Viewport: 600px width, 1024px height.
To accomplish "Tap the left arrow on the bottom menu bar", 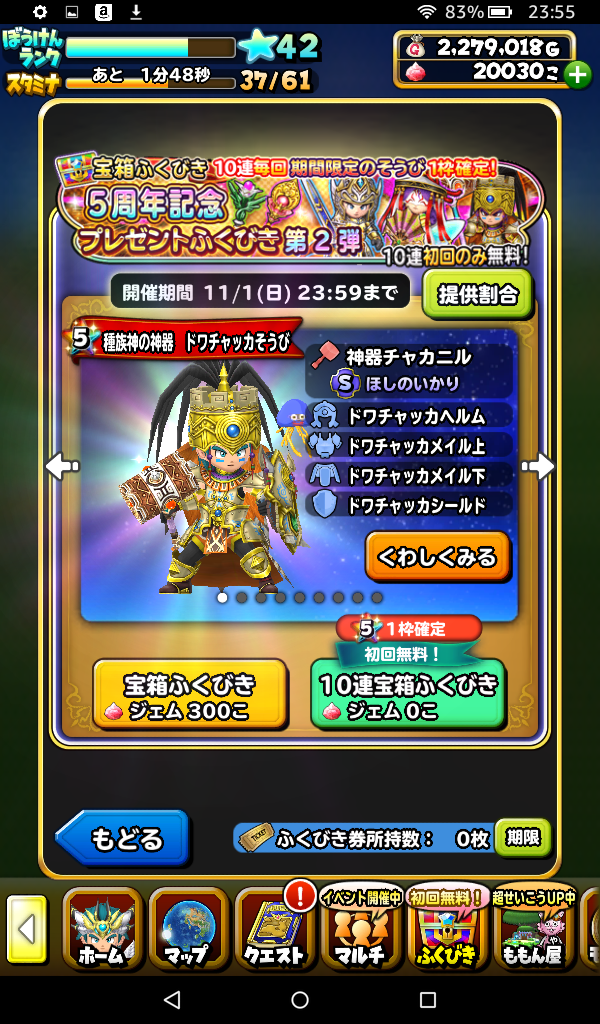I will point(27,930).
